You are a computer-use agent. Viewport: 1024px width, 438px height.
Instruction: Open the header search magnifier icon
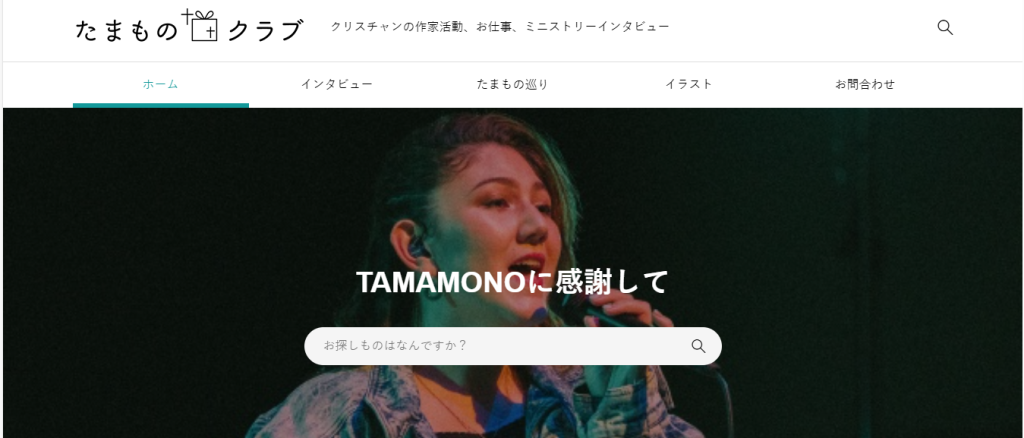[x=944, y=28]
